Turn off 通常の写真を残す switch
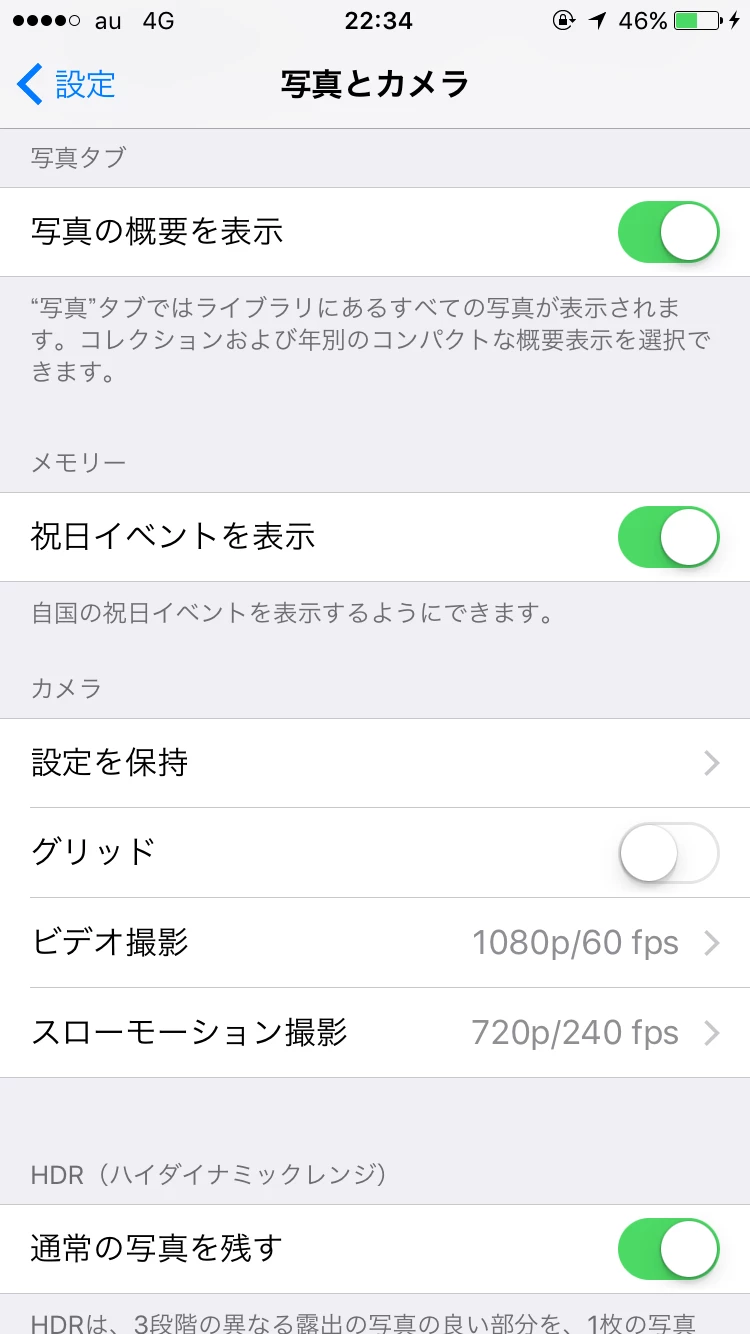 point(668,1249)
